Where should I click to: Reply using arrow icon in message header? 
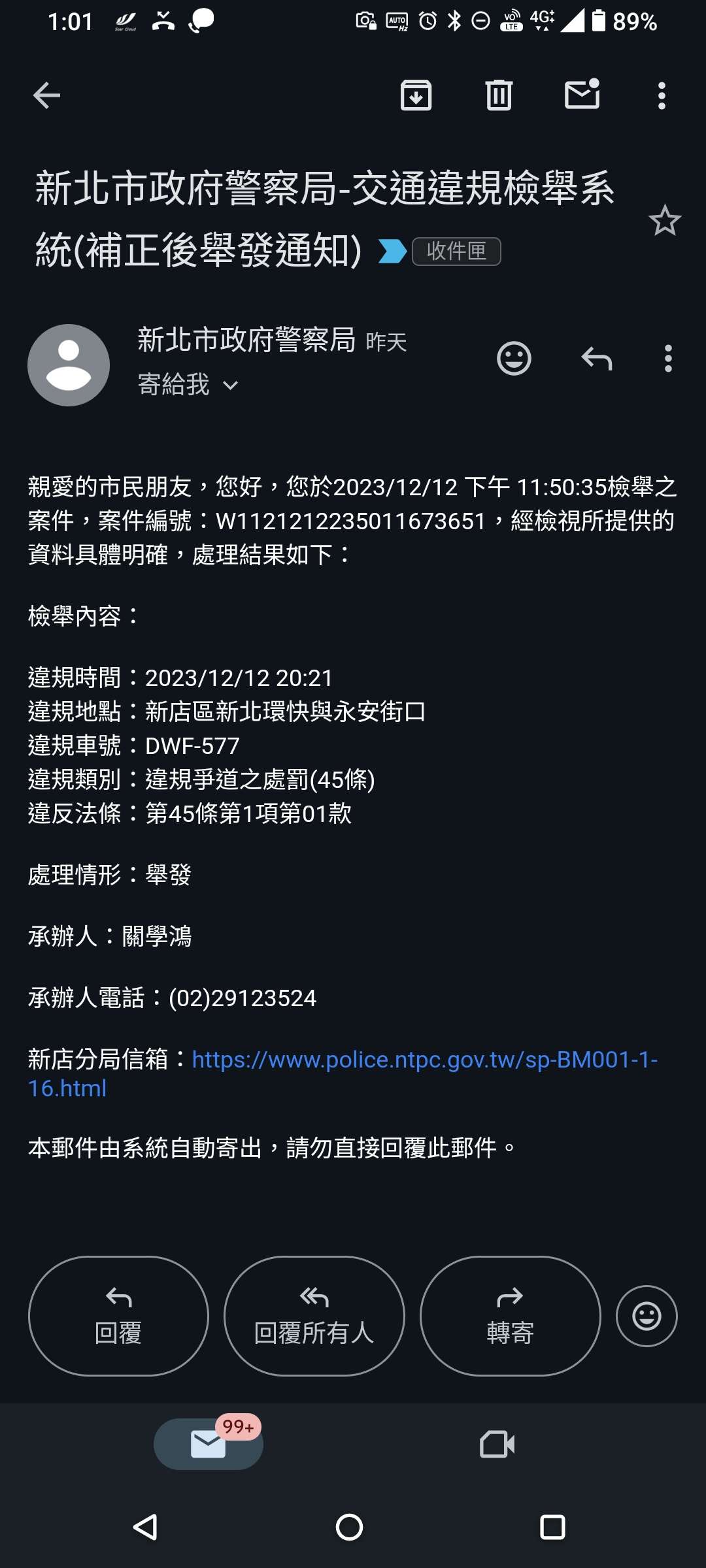[x=597, y=358]
